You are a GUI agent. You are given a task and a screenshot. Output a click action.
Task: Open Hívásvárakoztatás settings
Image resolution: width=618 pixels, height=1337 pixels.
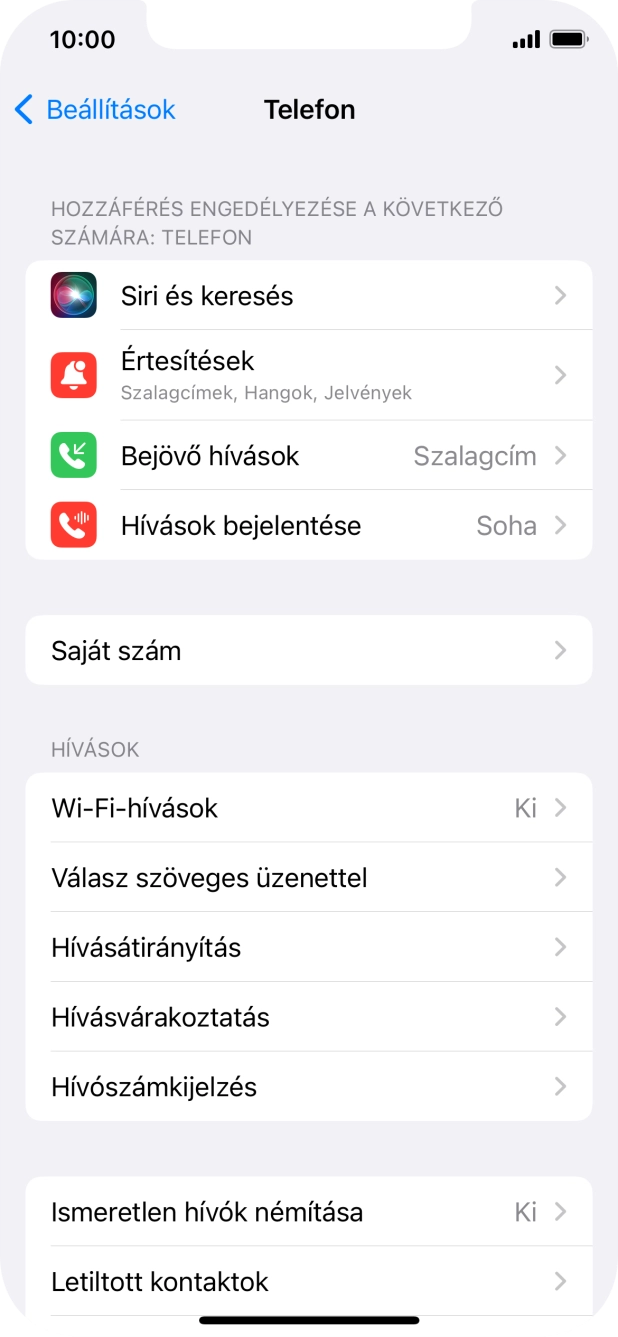coord(308,1017)
